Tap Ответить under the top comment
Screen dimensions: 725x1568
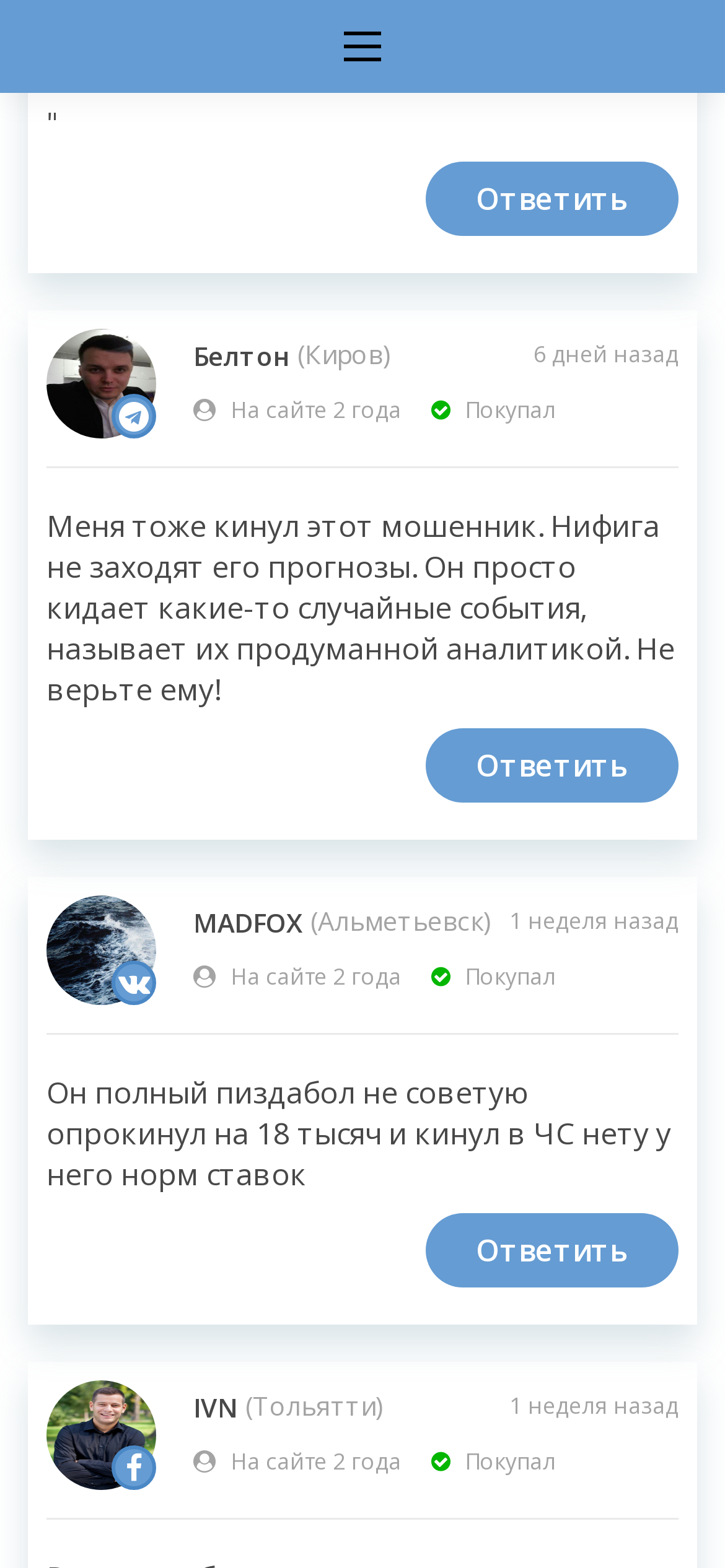(551, 199)
